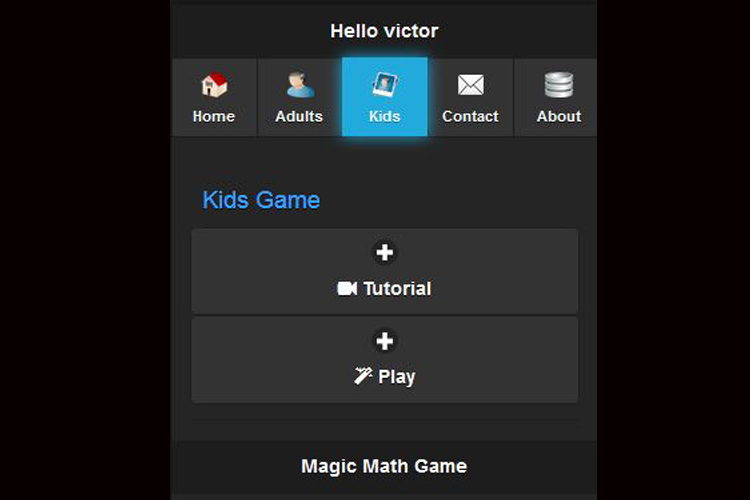Open the About tab
Viewport: 750px width, 500px height.
click(557, 98)
